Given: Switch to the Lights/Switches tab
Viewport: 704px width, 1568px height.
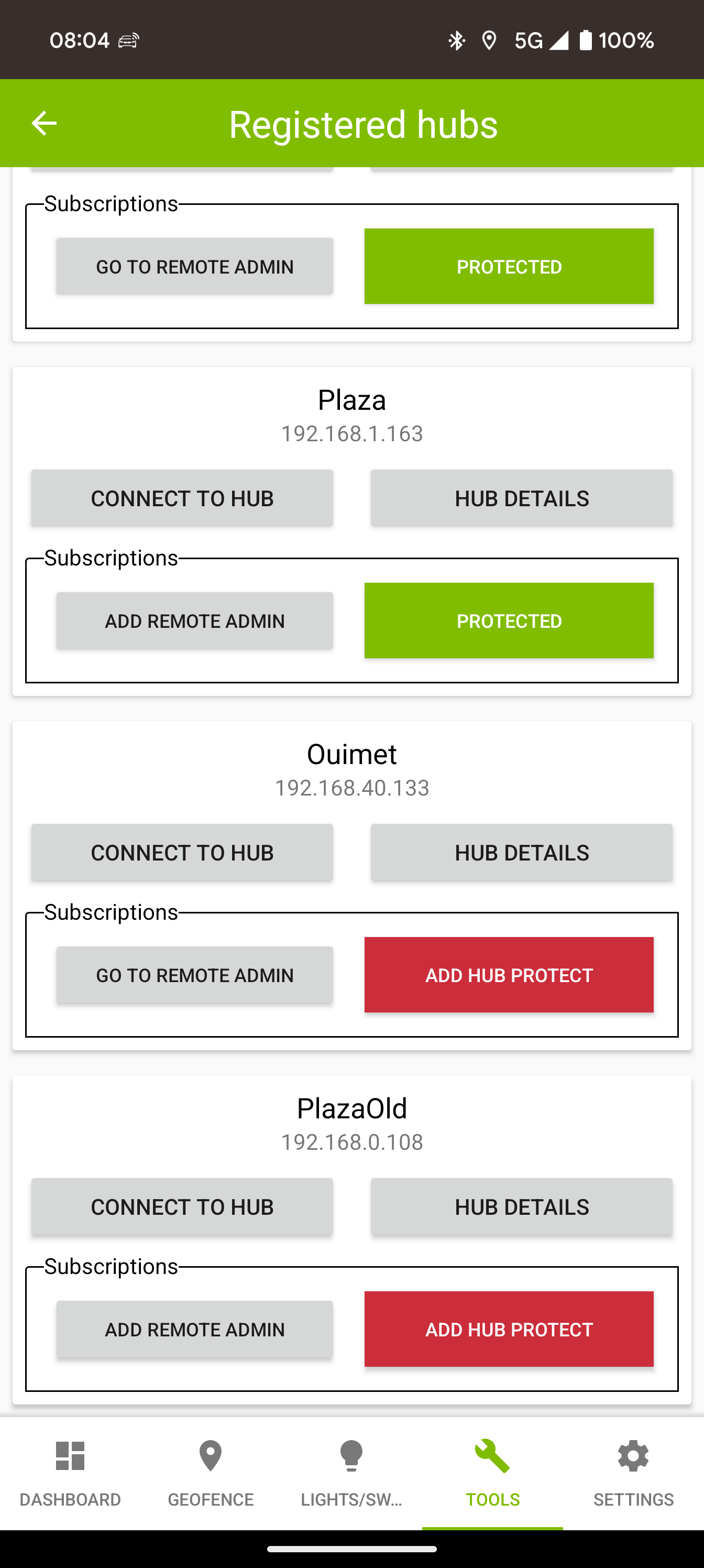Looking at the screenshot, I should point(351,1473).
